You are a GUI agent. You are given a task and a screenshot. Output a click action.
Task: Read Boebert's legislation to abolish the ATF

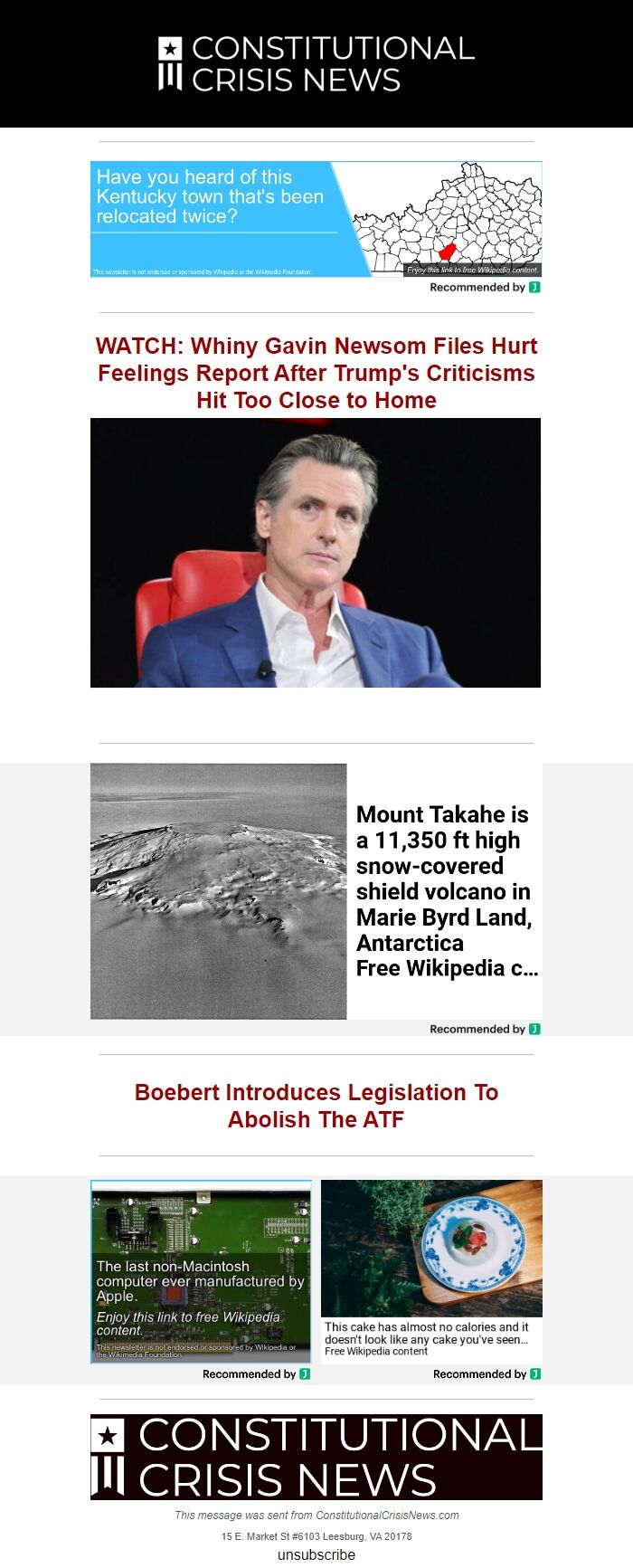pyautogui.click(x=316, y=1106)
